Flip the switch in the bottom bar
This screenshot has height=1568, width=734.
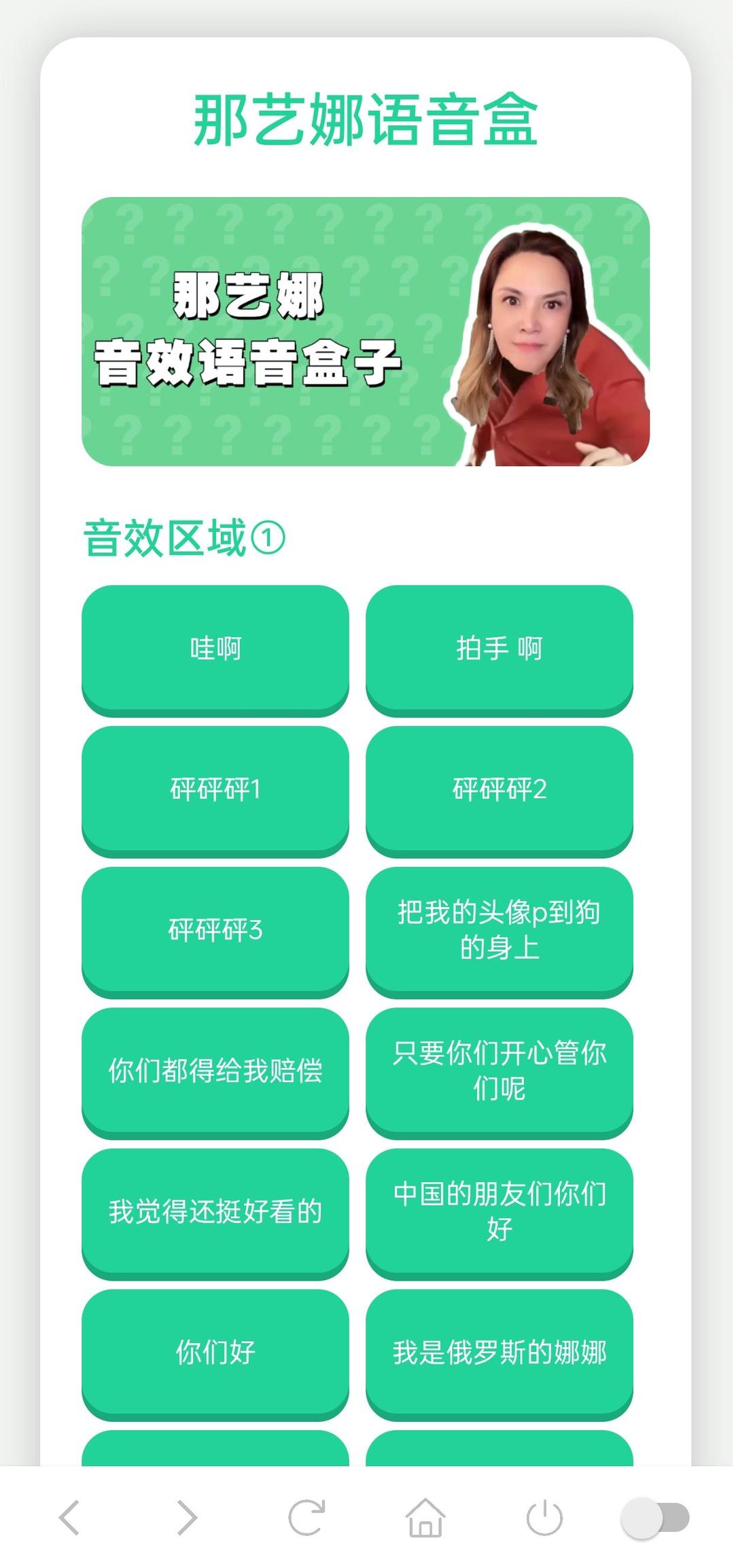(655, 1518)
